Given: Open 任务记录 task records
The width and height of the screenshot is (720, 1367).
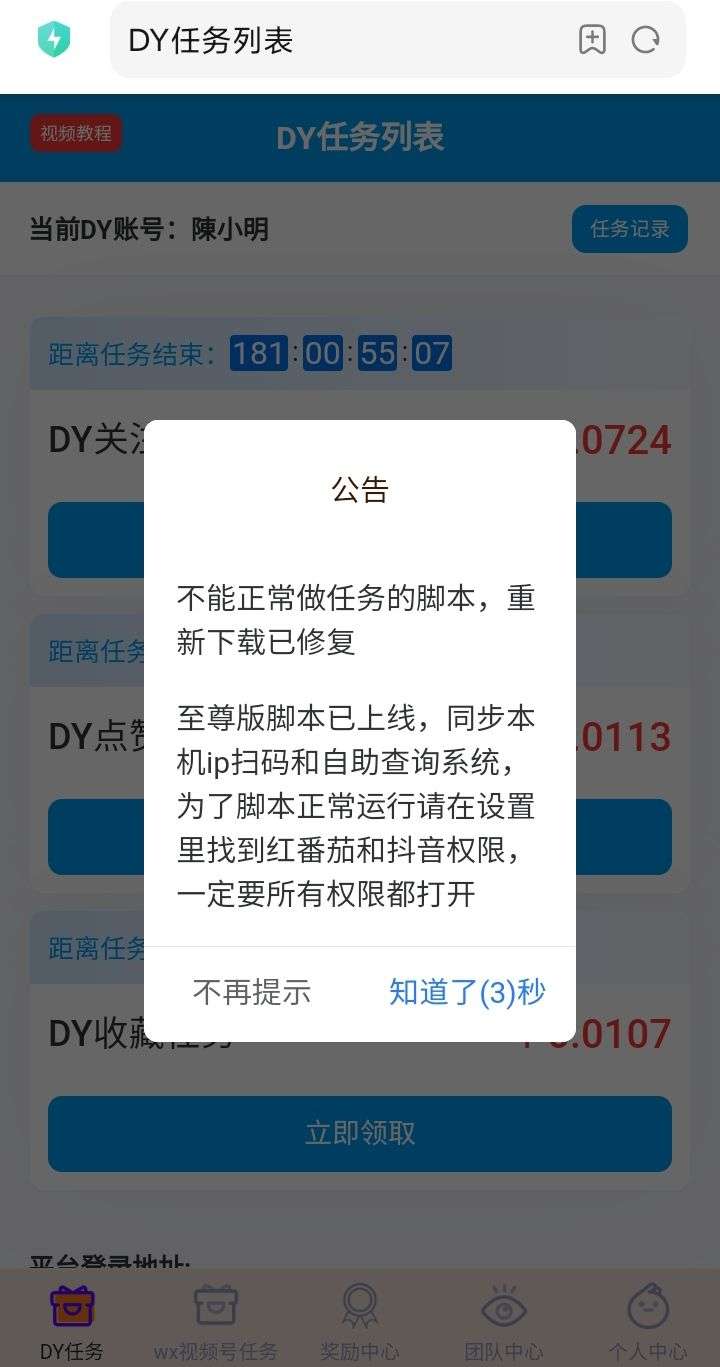Looking at the screenshot, I should [x=629, y=229].
